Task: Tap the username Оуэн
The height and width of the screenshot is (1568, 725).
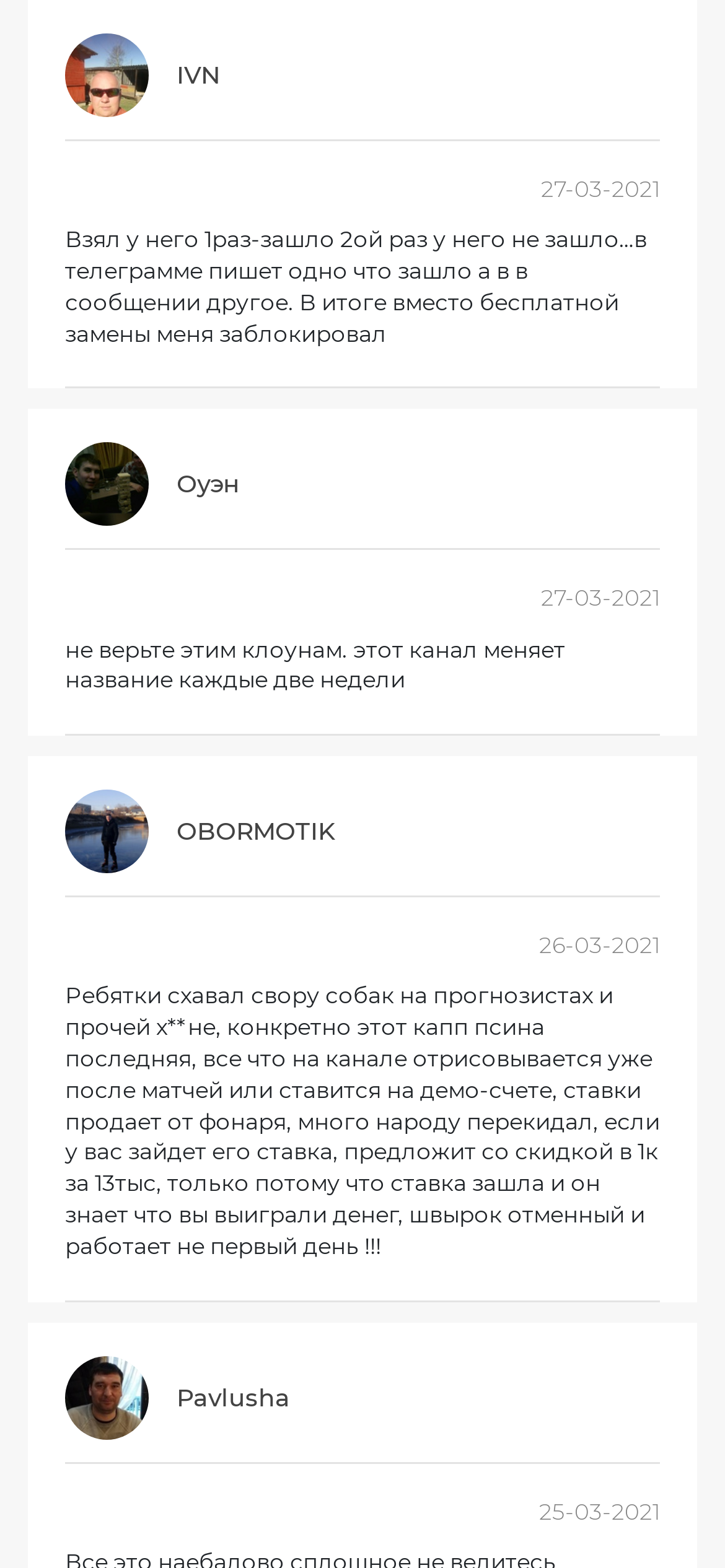Action: point(208,484)
